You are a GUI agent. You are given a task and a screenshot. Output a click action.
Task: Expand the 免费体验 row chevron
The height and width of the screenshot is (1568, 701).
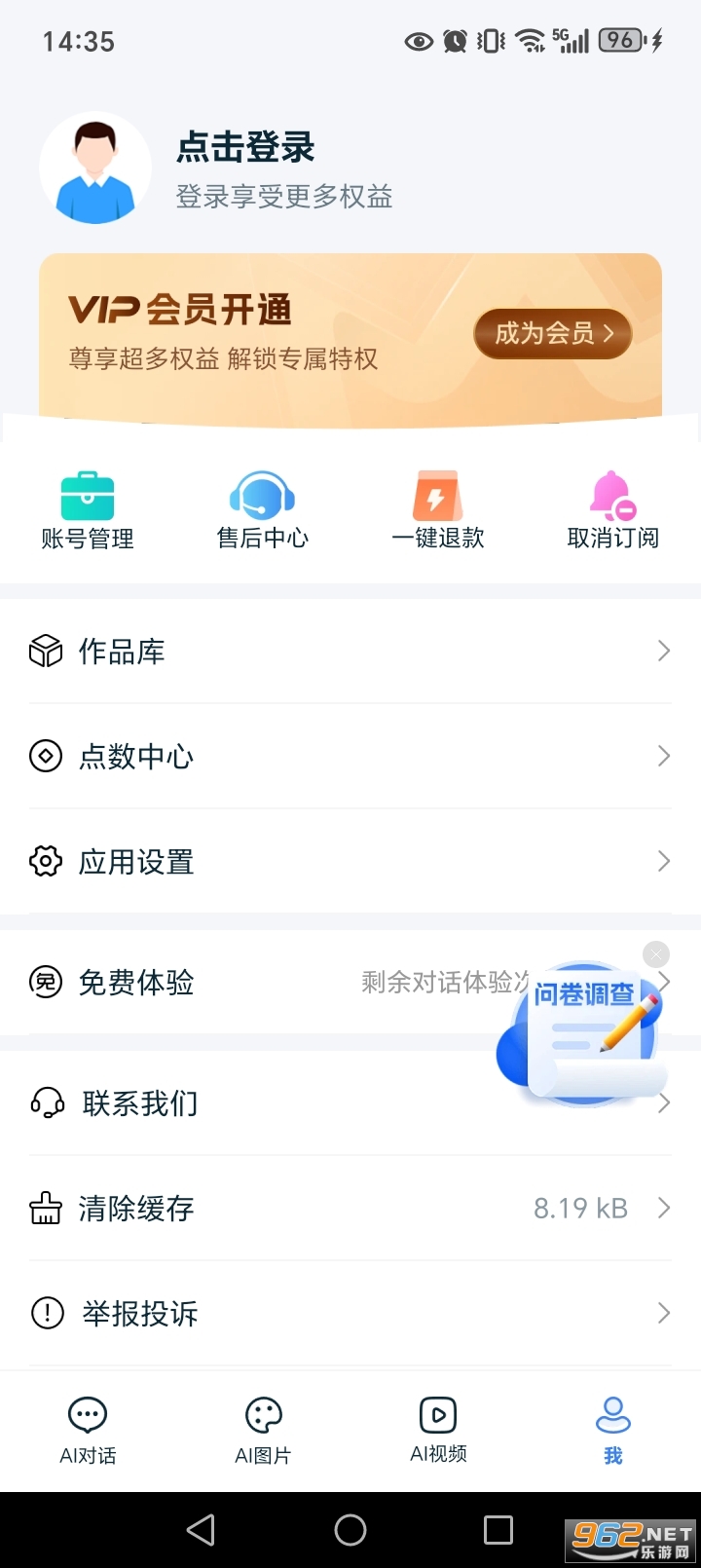pyautogui.click(x=665, y=983)
